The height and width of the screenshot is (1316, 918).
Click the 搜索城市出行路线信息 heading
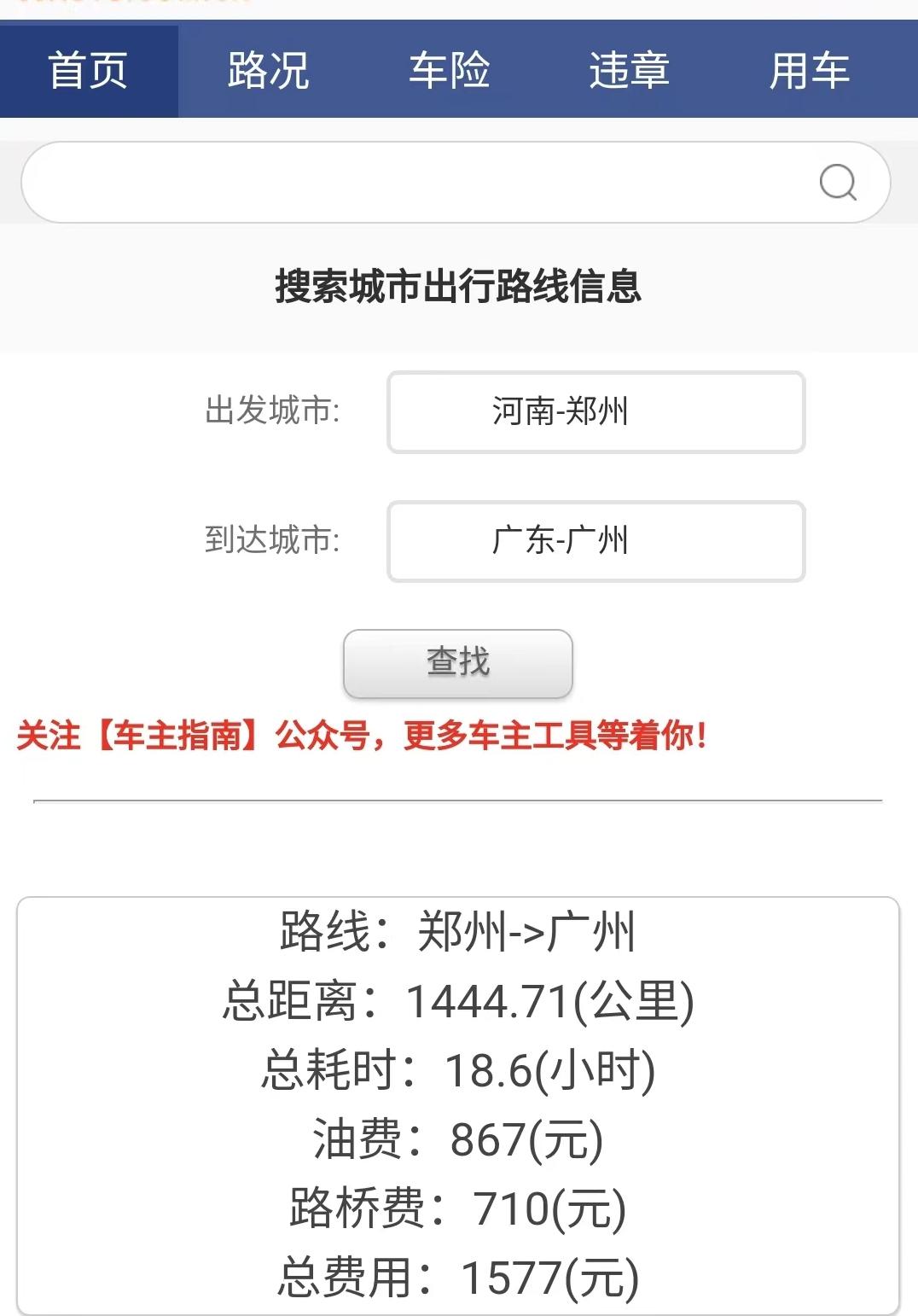[458, 288]
